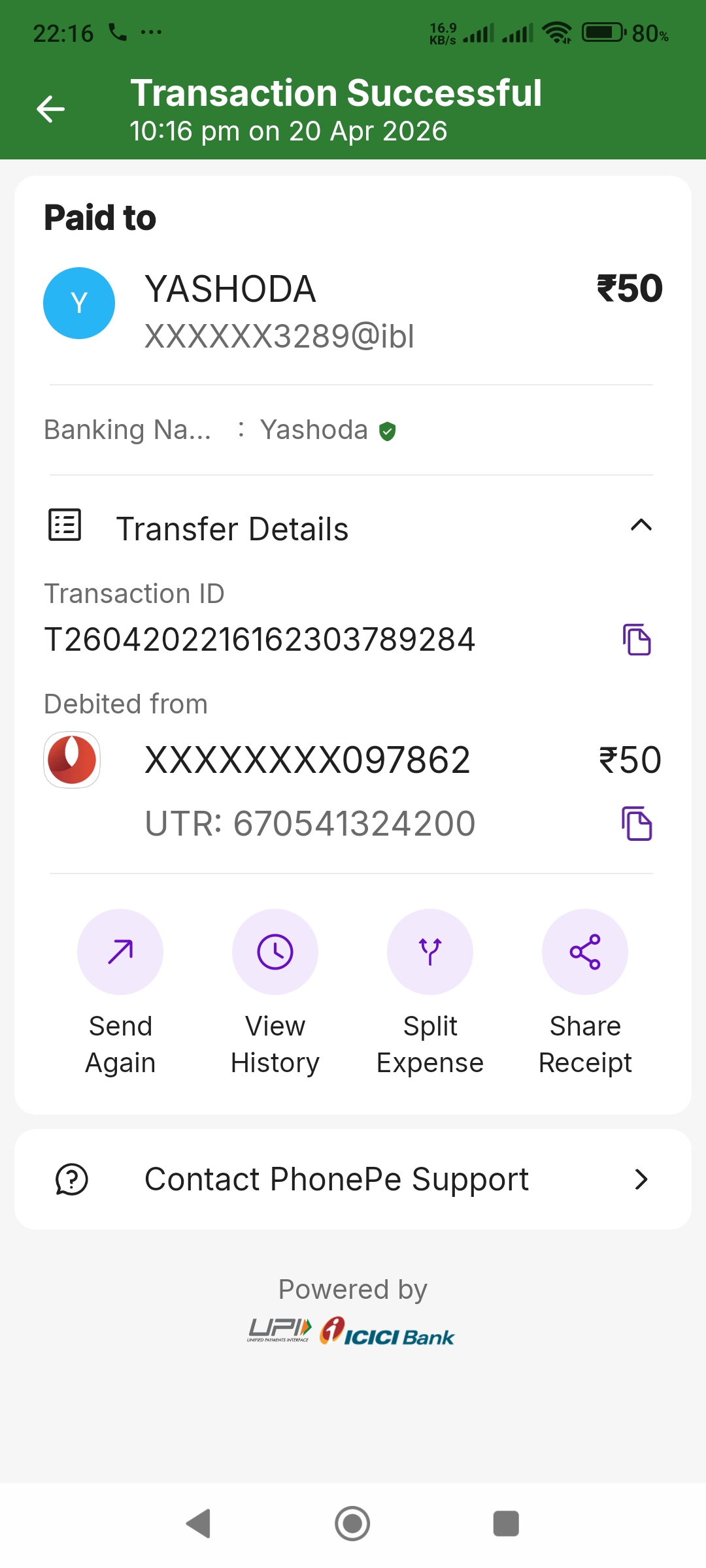Tap the system home button
Viewport: 706px width, 1568px height.
pos(352,1524)
